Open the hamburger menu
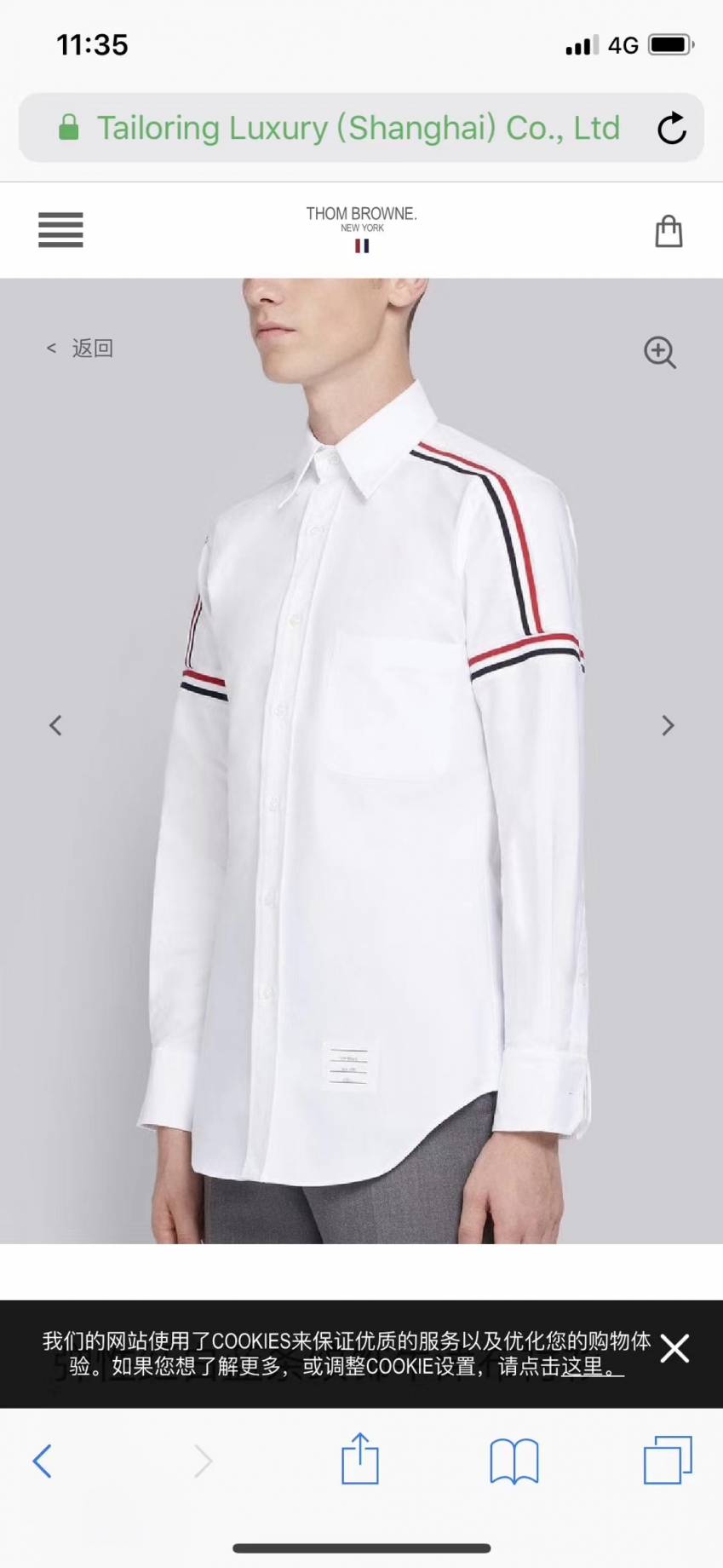The image size is (723, 1568). (60, 229)
